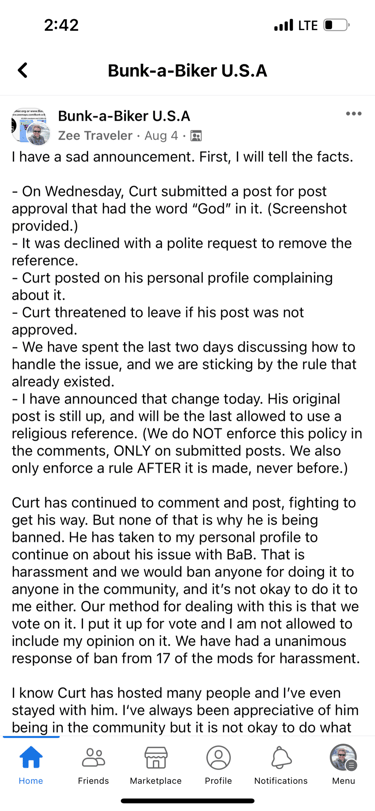Open the Profile tab
375x811 pixels.
218,765
